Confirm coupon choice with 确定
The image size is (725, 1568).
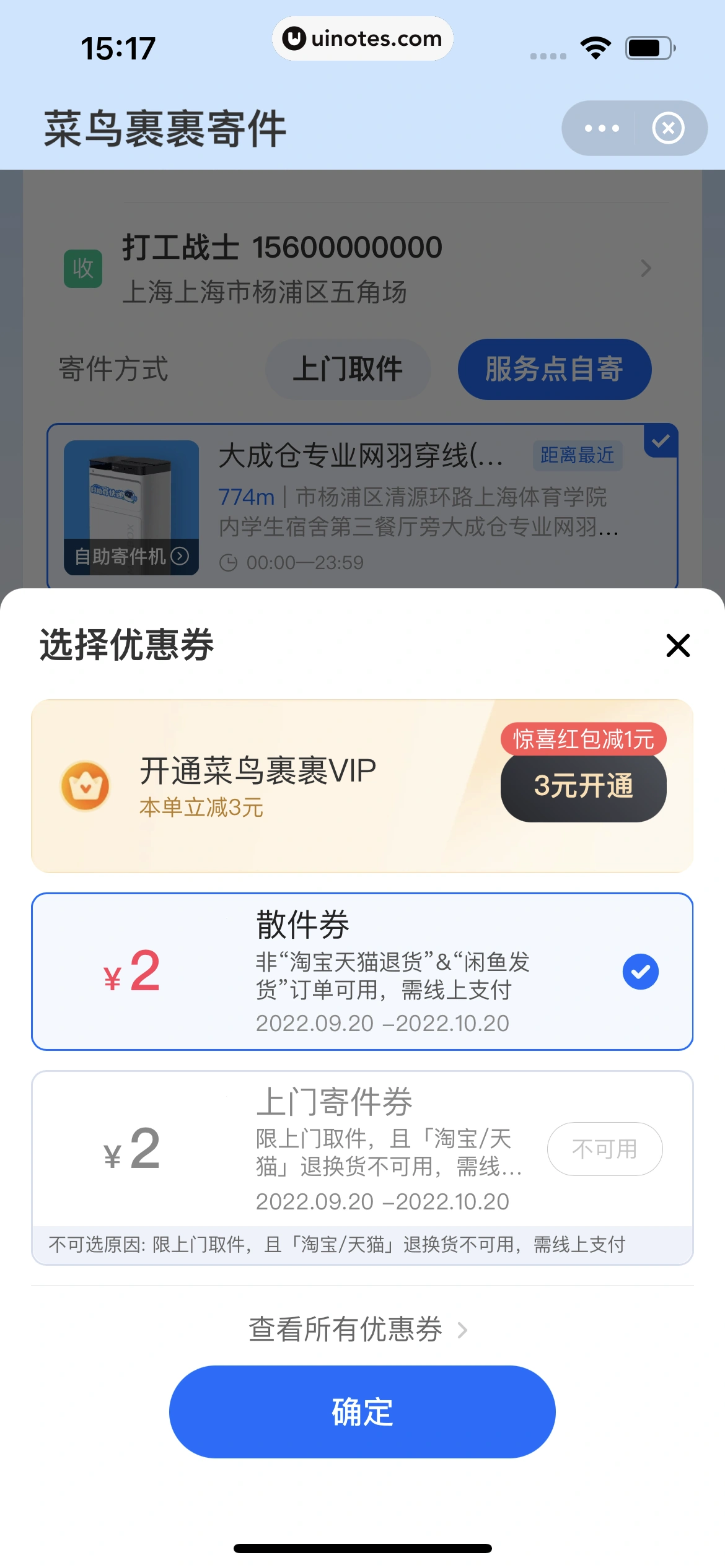click(362, 1412)
